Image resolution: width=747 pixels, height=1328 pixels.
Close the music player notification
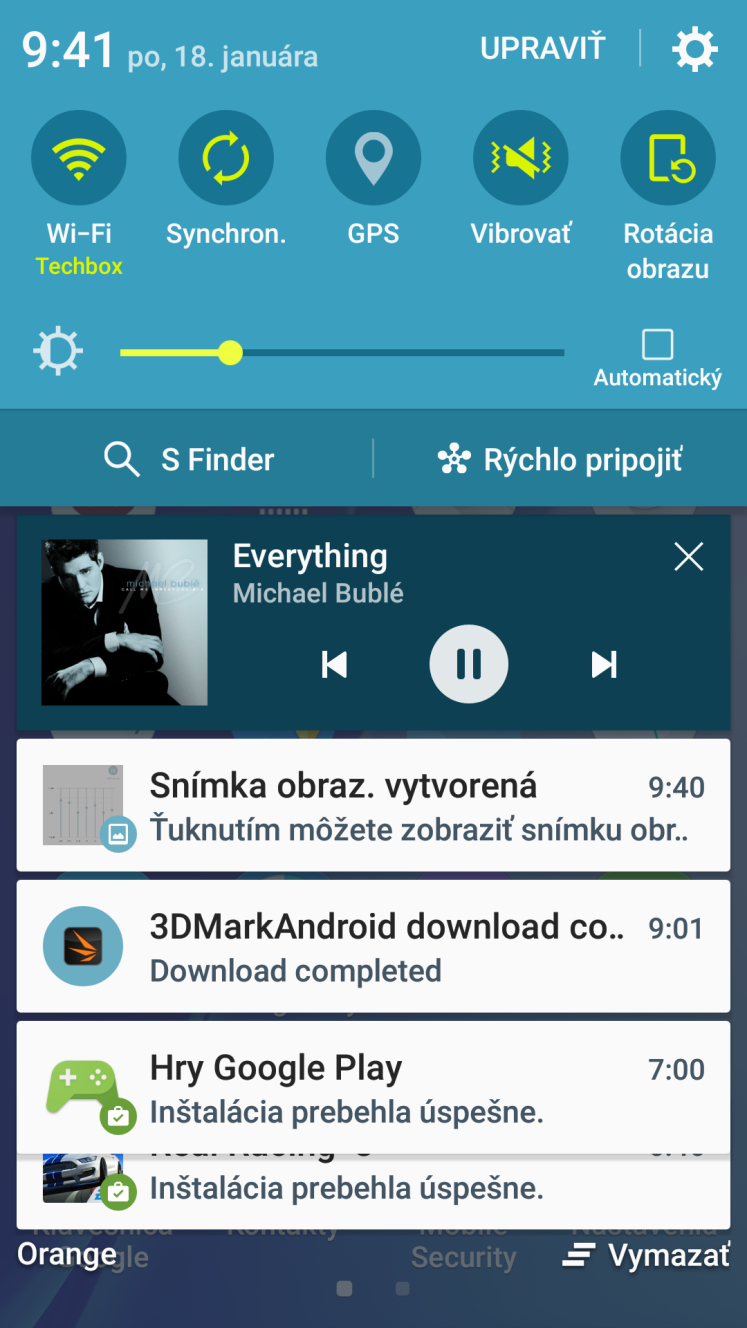click(x=689, y=557)
